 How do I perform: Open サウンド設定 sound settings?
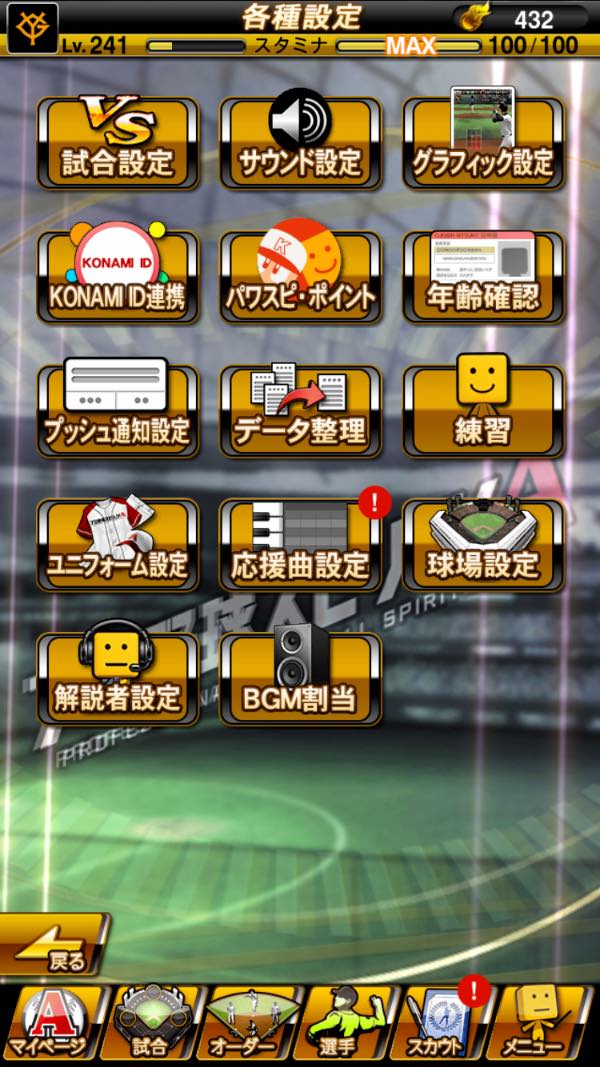tap(300, 142)
